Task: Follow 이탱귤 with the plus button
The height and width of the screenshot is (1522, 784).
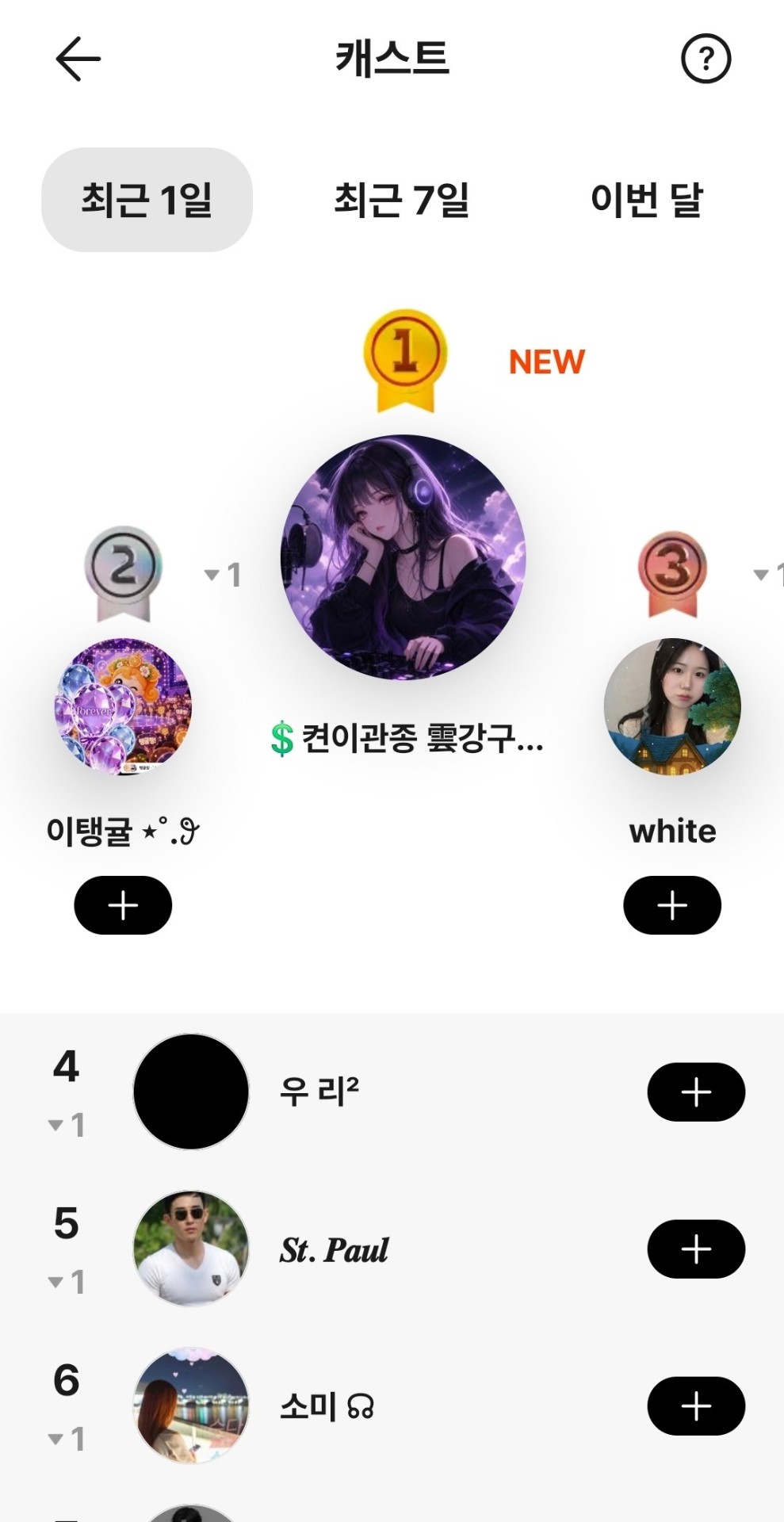Action: (x=123, y=905)
